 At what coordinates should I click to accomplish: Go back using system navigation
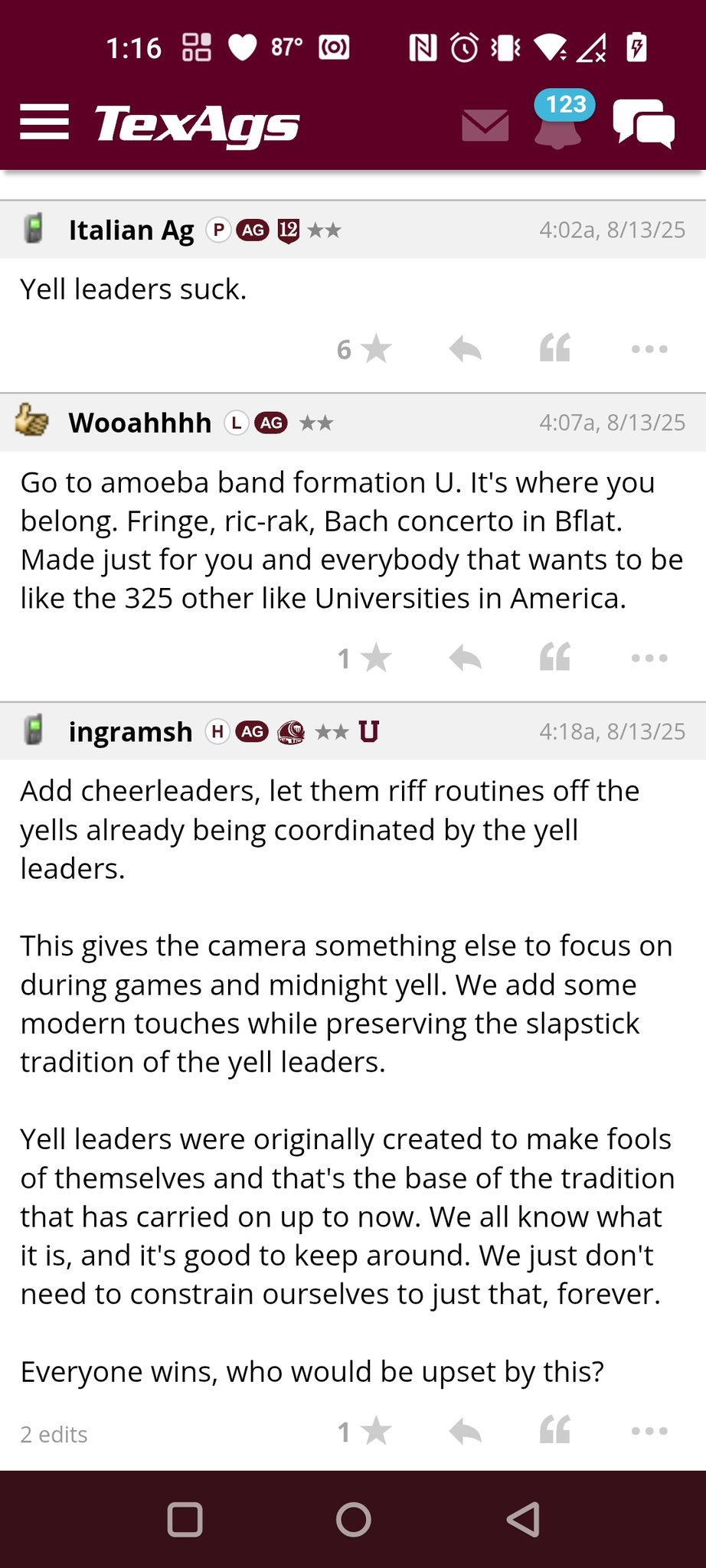524,1520
